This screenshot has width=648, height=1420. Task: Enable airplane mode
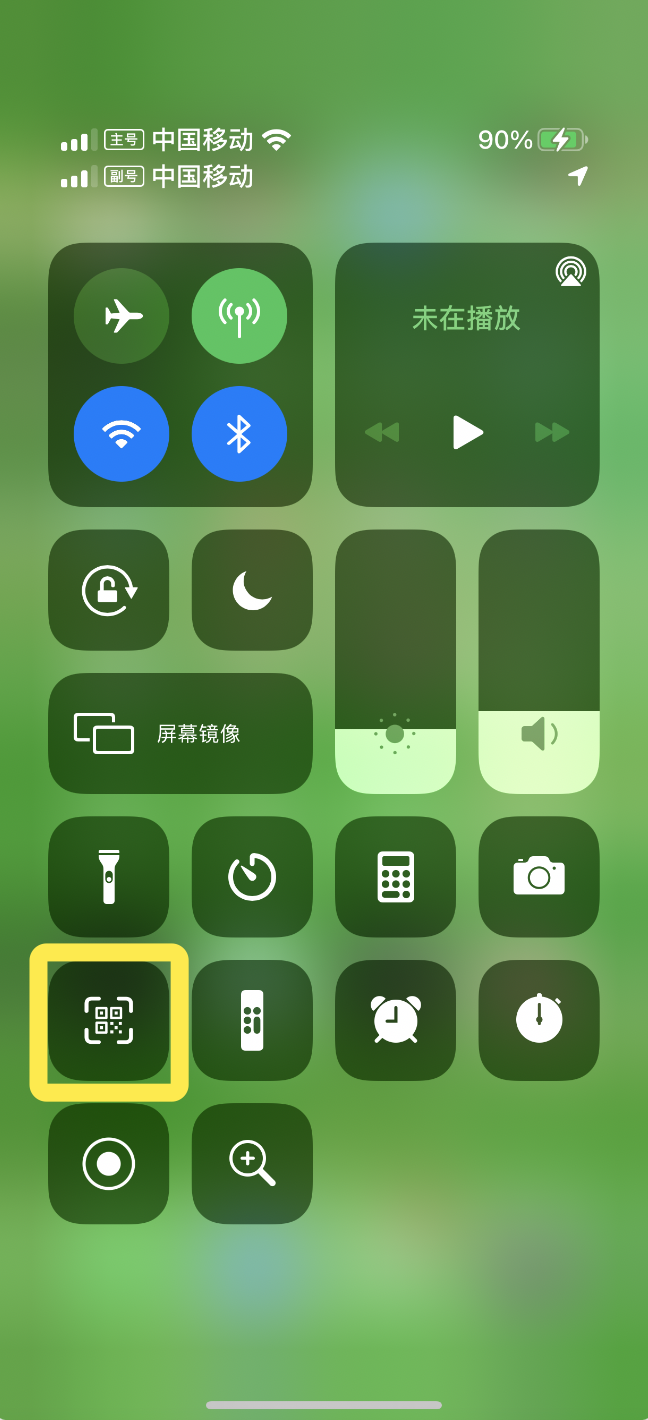click(121, 316)
